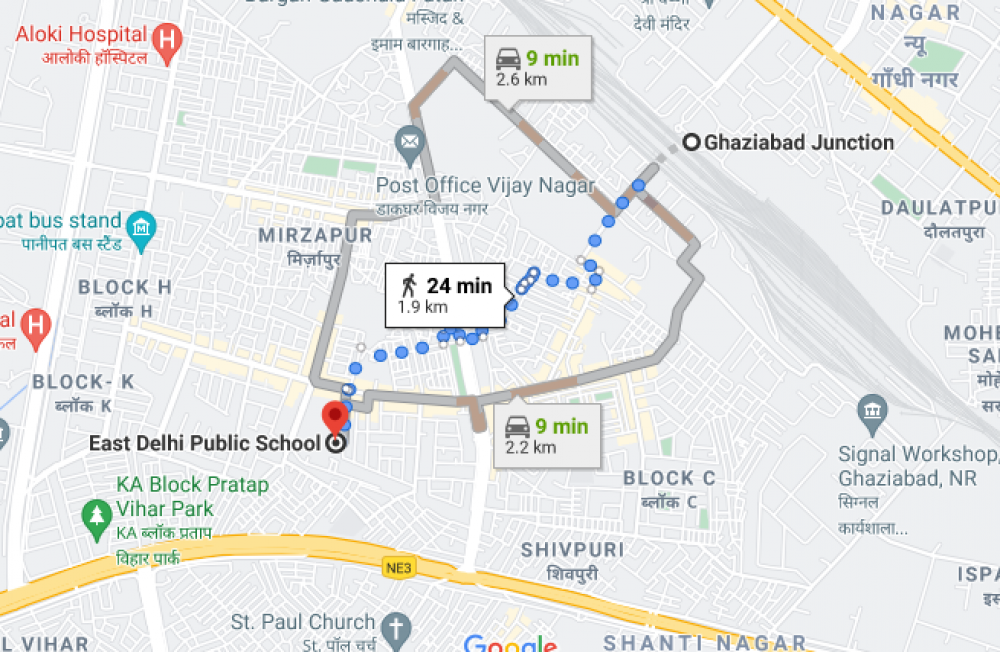The width and height of the screenshot is (1000, 652).
Task: Choose the 9 min 2.2 km driving route
Action: (546, 436)
